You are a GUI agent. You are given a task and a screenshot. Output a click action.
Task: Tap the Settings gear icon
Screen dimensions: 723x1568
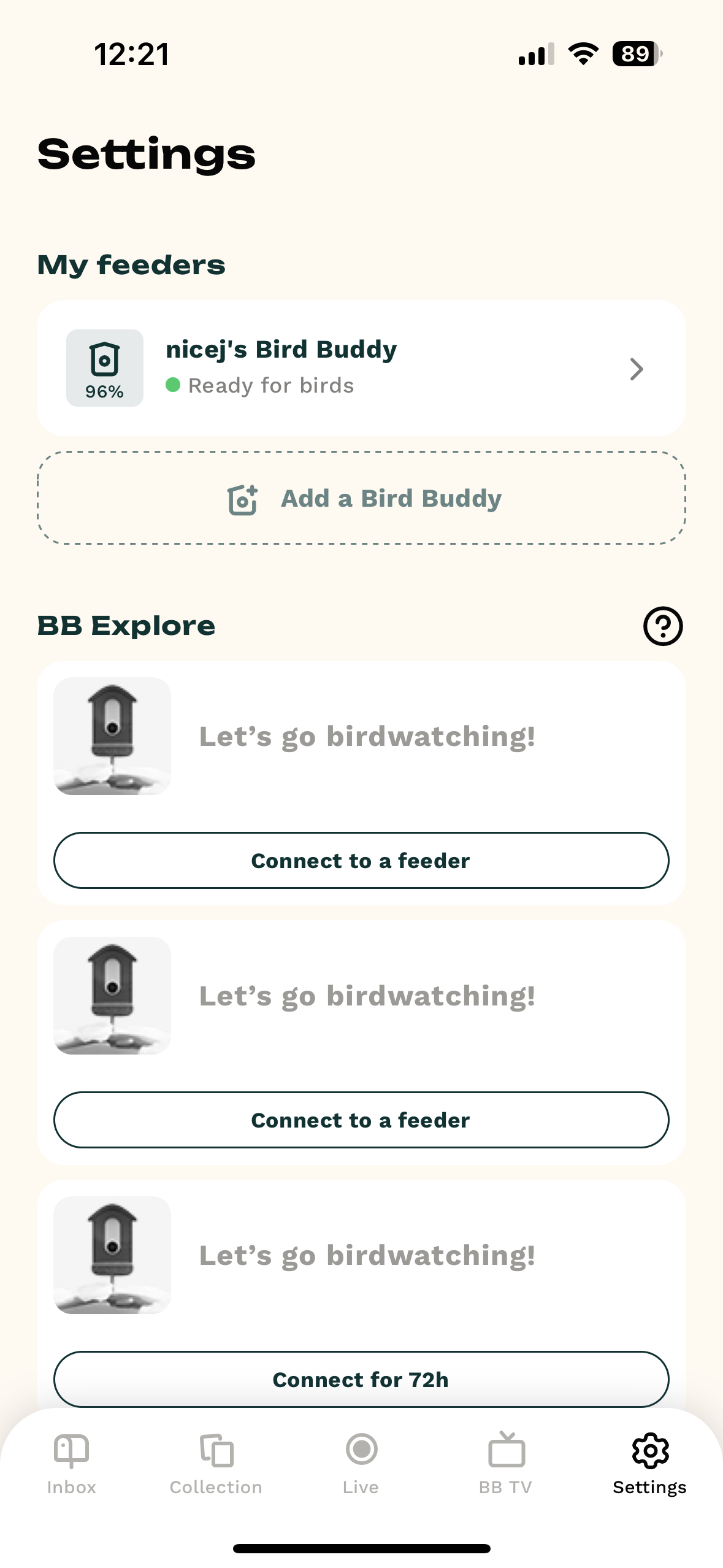click(650, 1451)
